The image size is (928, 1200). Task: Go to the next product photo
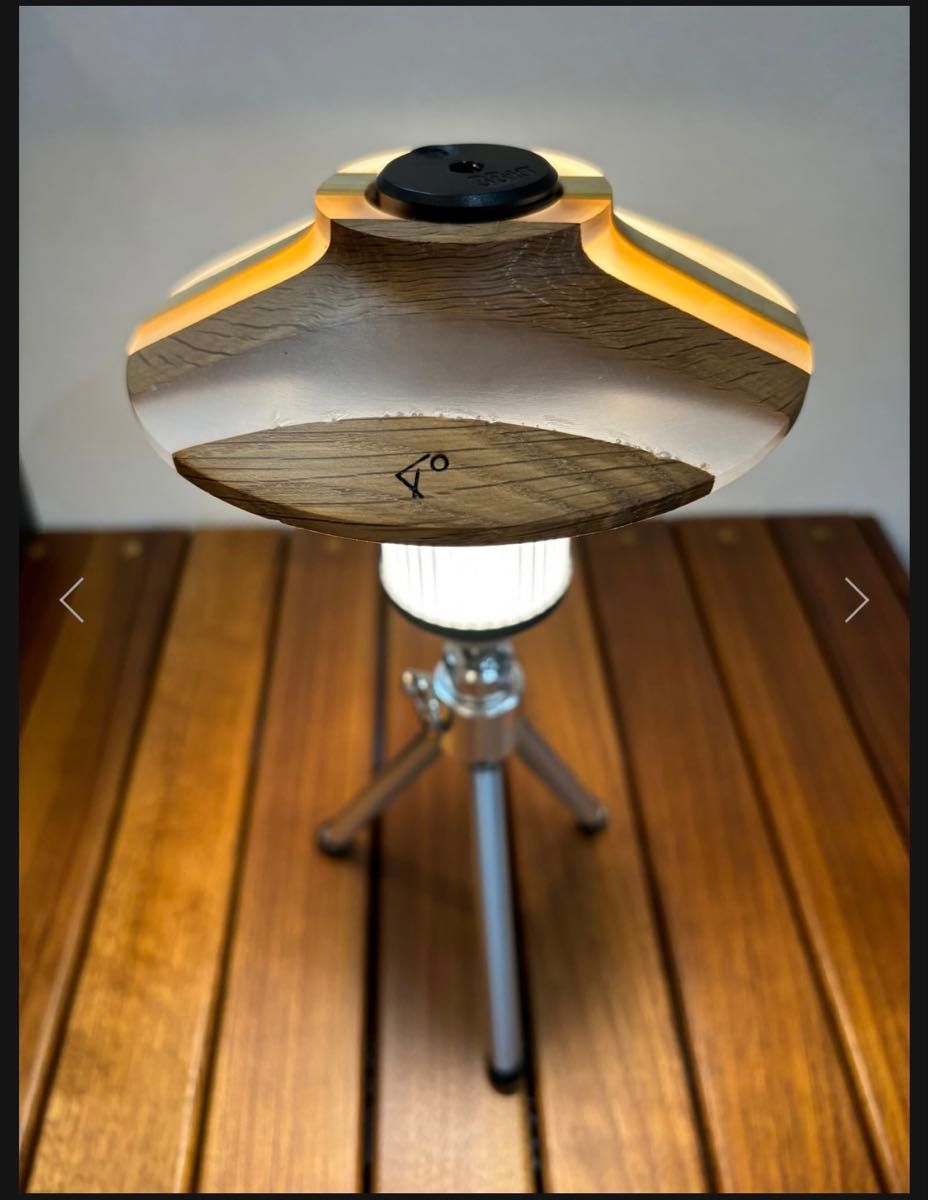pos(856,600)
